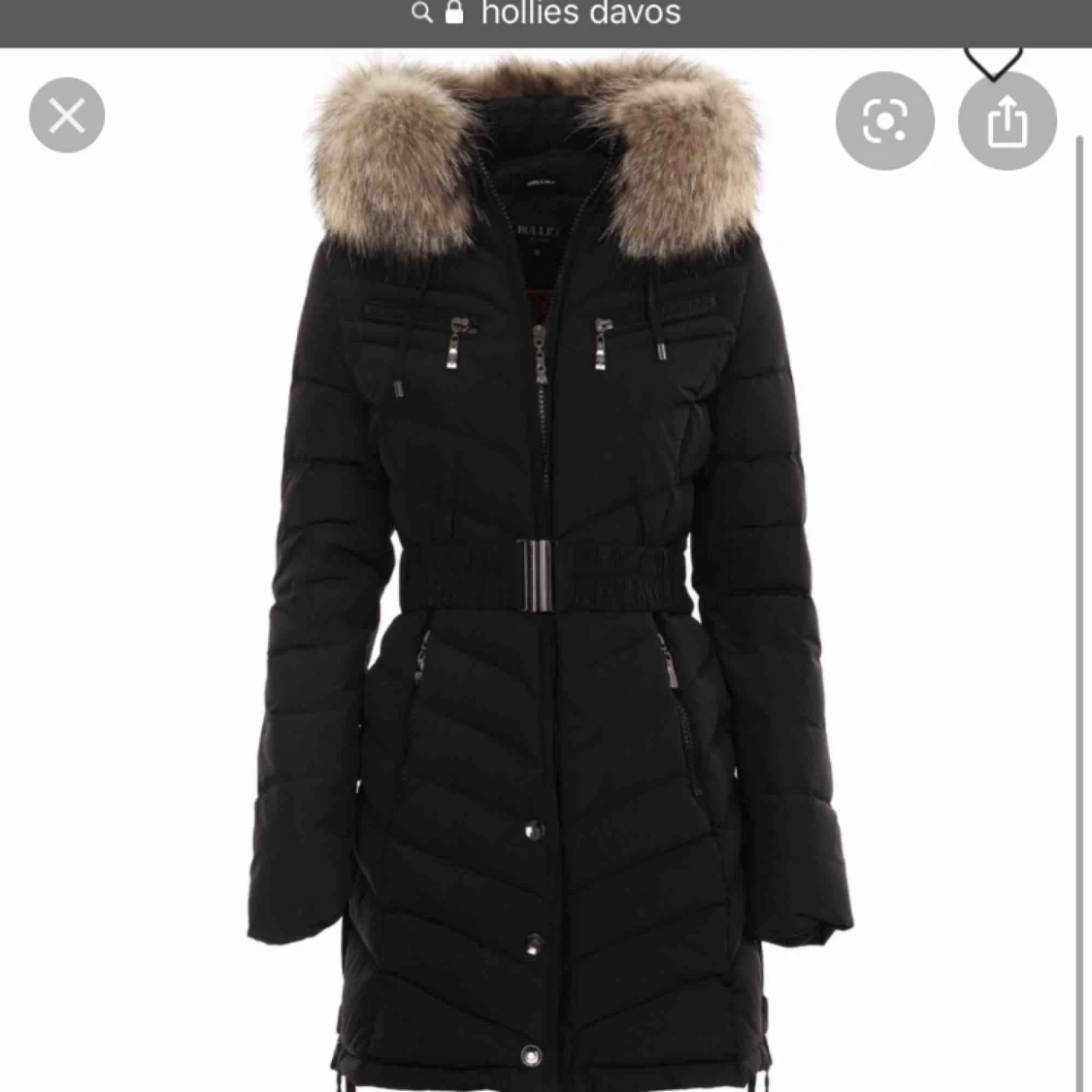Screen dimensions: 1092x1092
Task: Search visually with the lens icon
Action: pyautogui.click(x=884, y=121)
